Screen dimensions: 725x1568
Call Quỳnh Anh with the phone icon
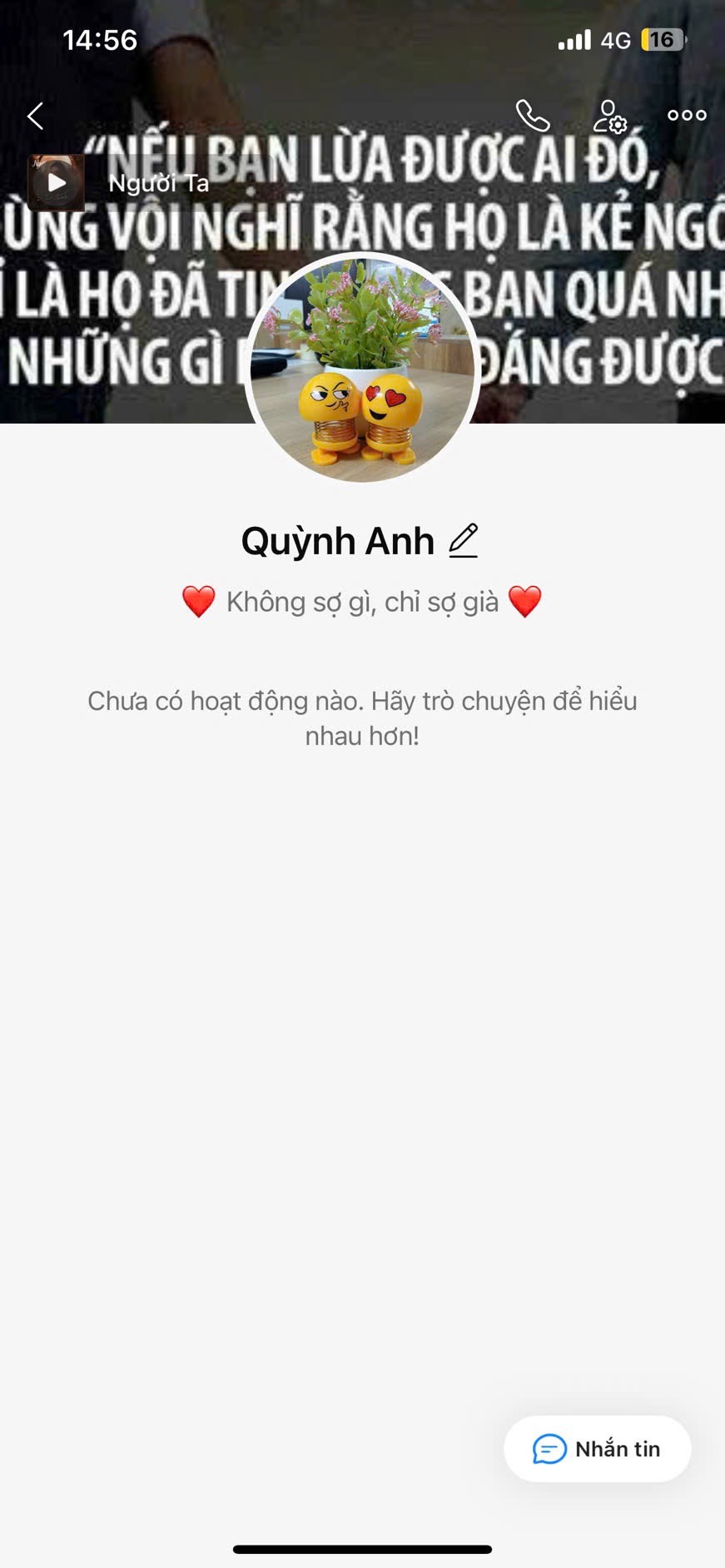[x=533, y=116]
